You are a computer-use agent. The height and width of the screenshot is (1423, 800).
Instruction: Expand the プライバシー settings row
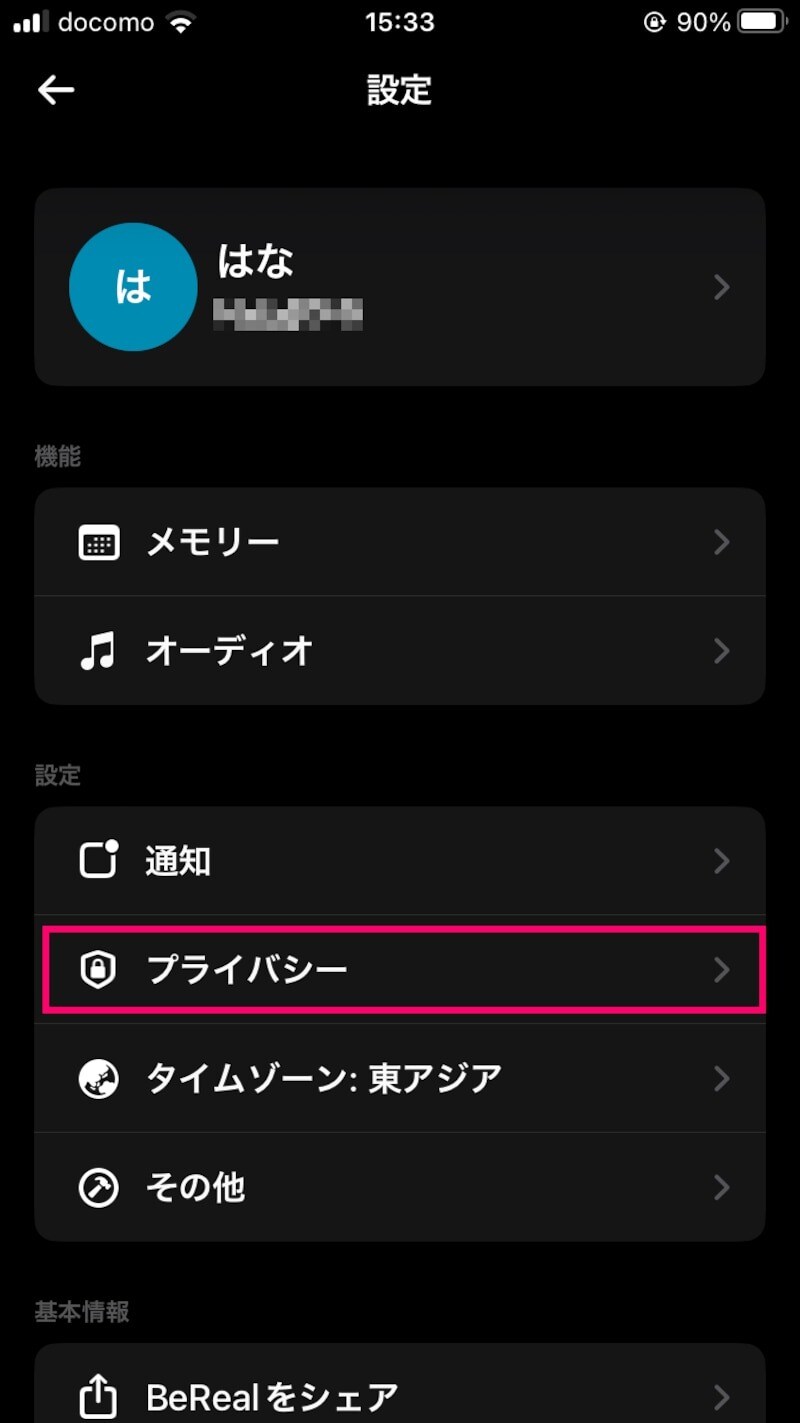pos(400,967)
